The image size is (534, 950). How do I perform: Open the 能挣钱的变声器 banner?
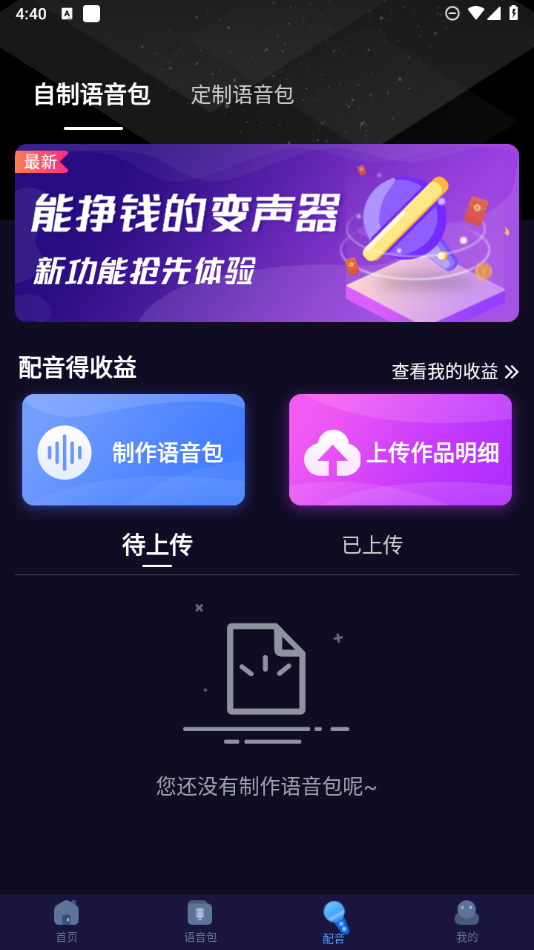pyautogui.click(x=267, y=233)
